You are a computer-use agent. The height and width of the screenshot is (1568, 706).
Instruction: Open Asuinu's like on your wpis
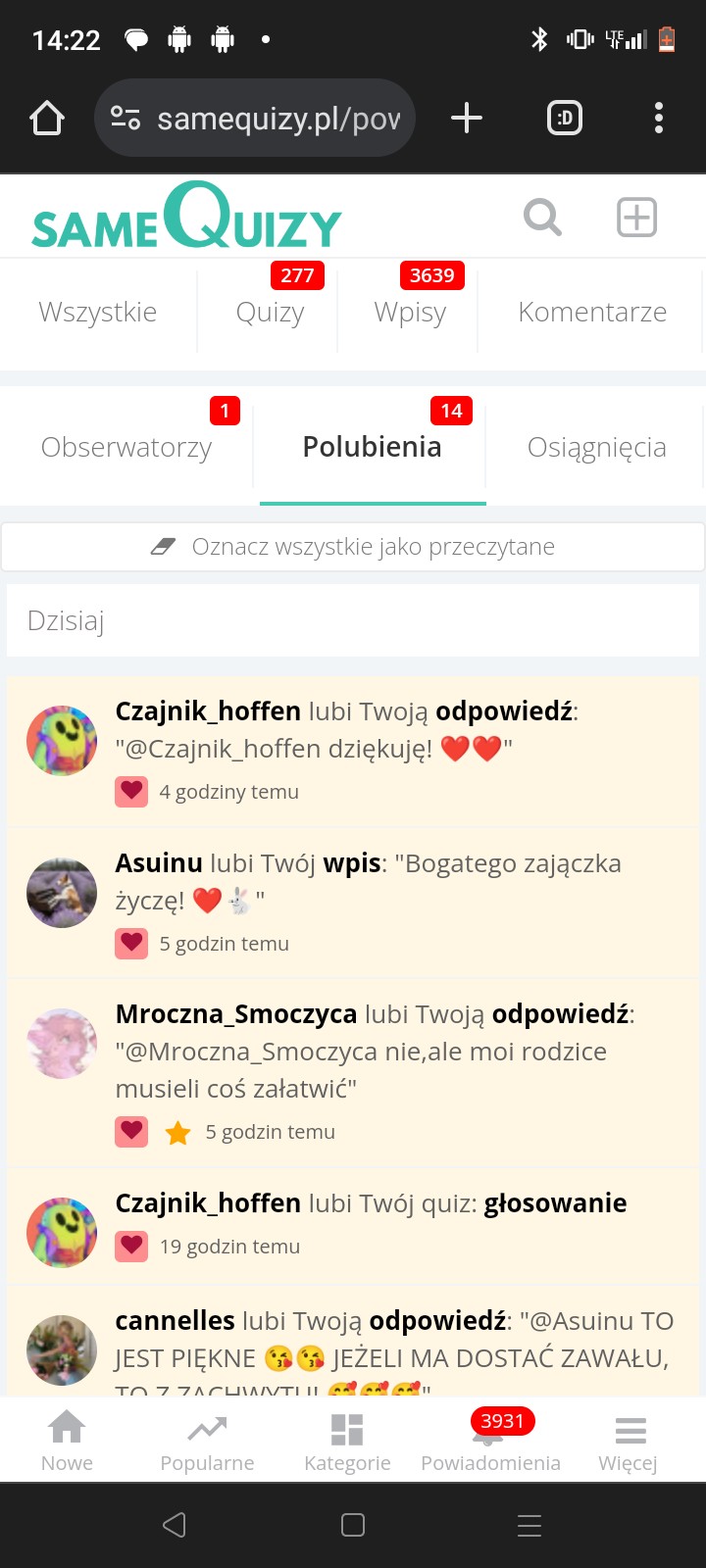368,882
